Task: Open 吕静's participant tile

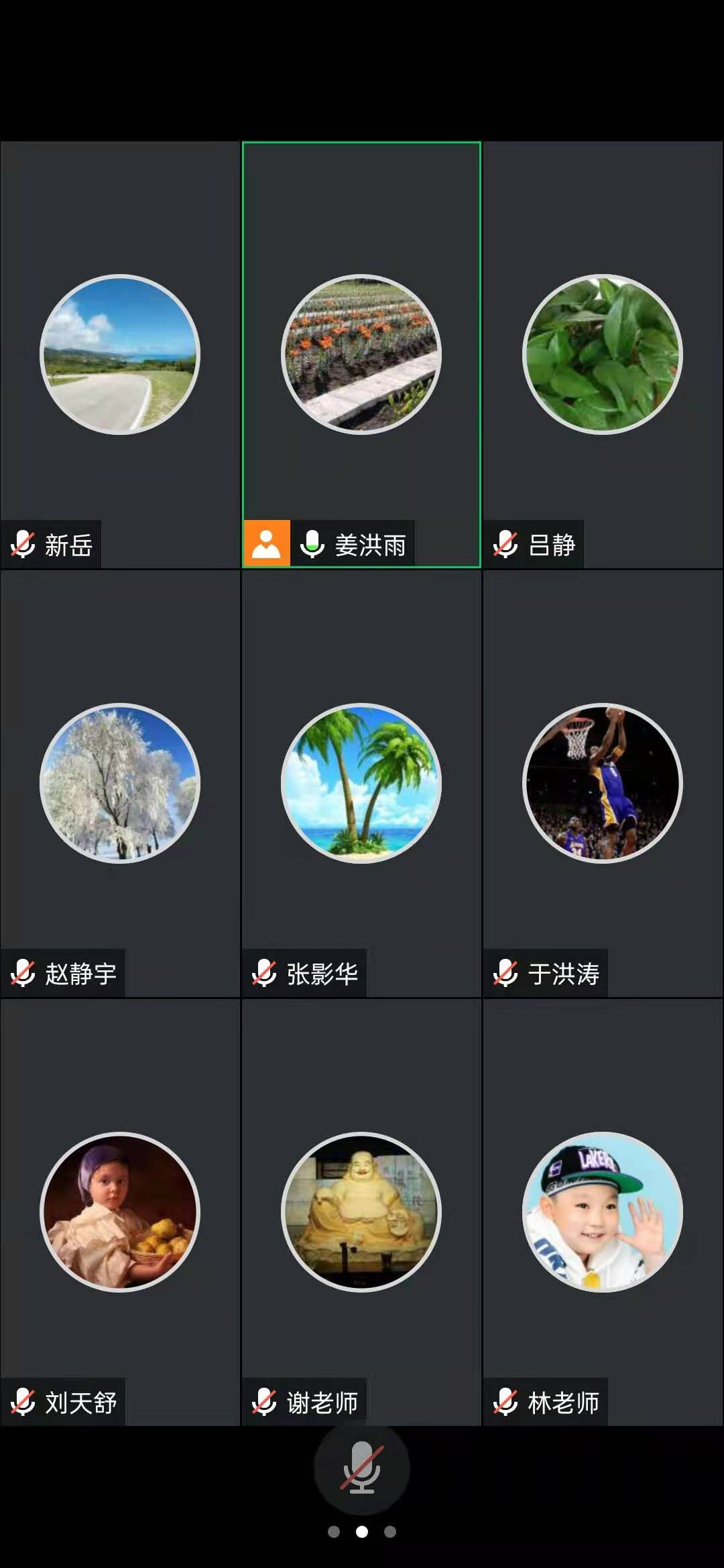Action: (603, 354)
